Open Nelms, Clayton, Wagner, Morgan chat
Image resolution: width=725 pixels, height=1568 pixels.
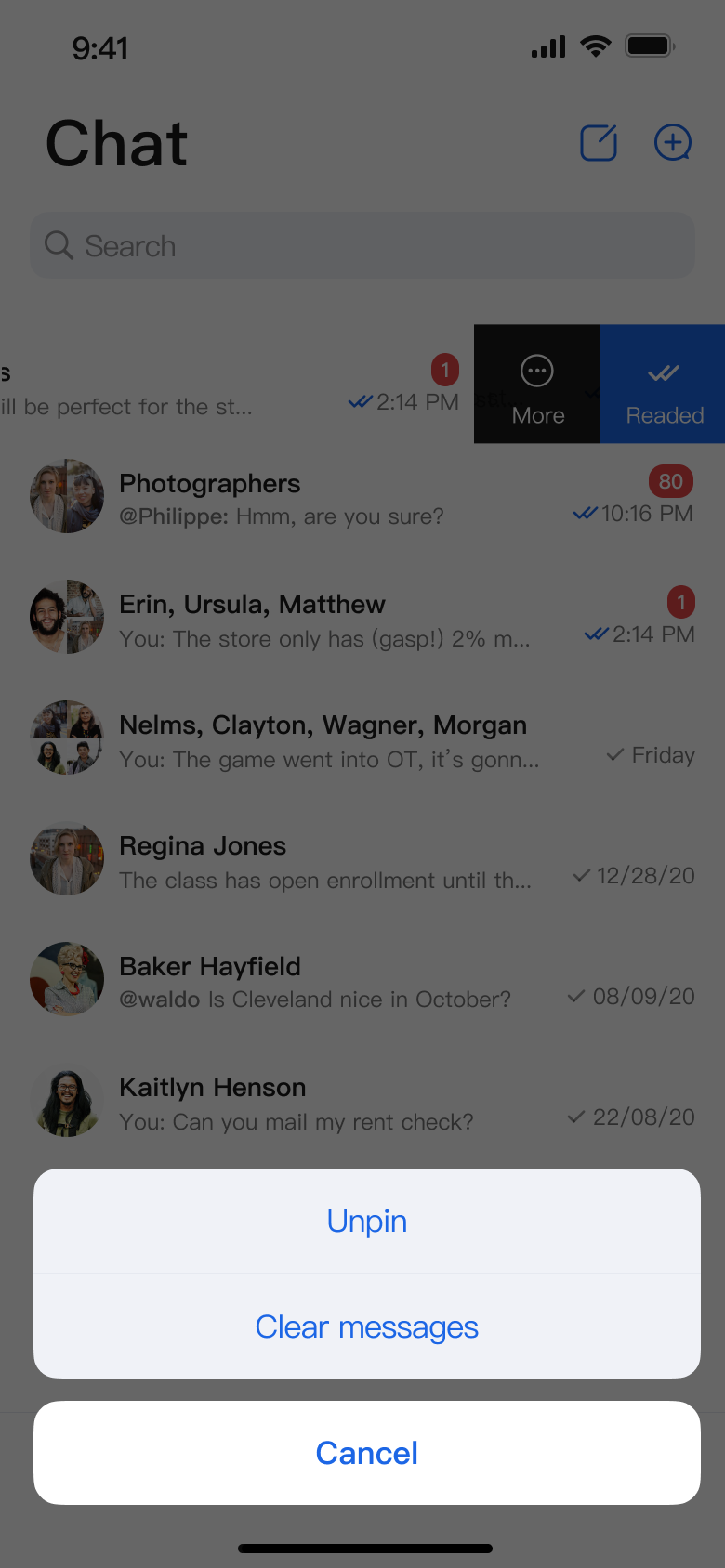(362, 740)
